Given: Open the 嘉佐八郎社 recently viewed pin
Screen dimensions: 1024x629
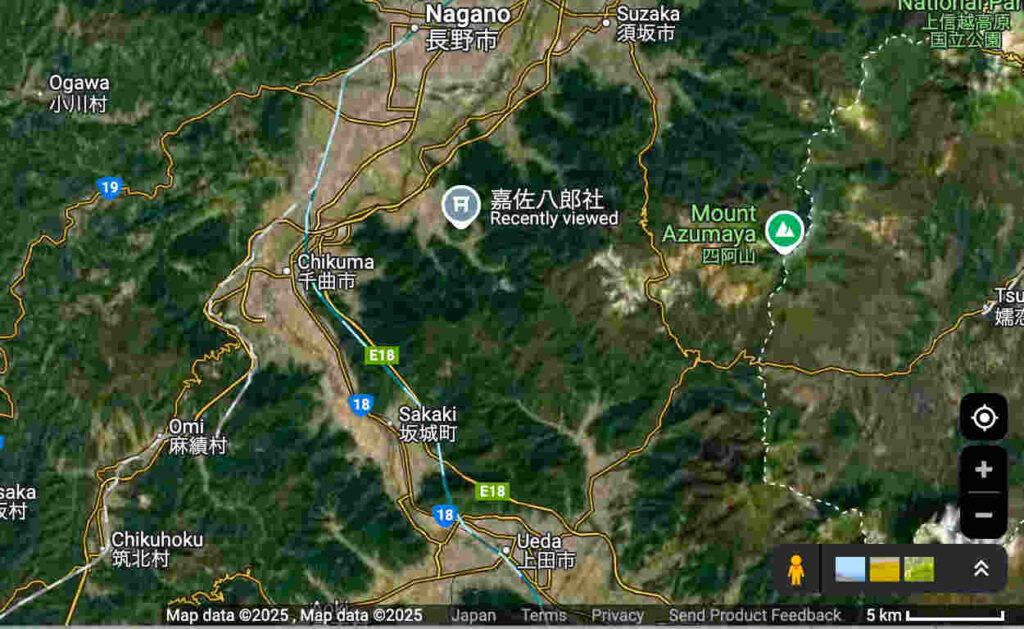Looking at the screenshot, I should tap(460, 205).
